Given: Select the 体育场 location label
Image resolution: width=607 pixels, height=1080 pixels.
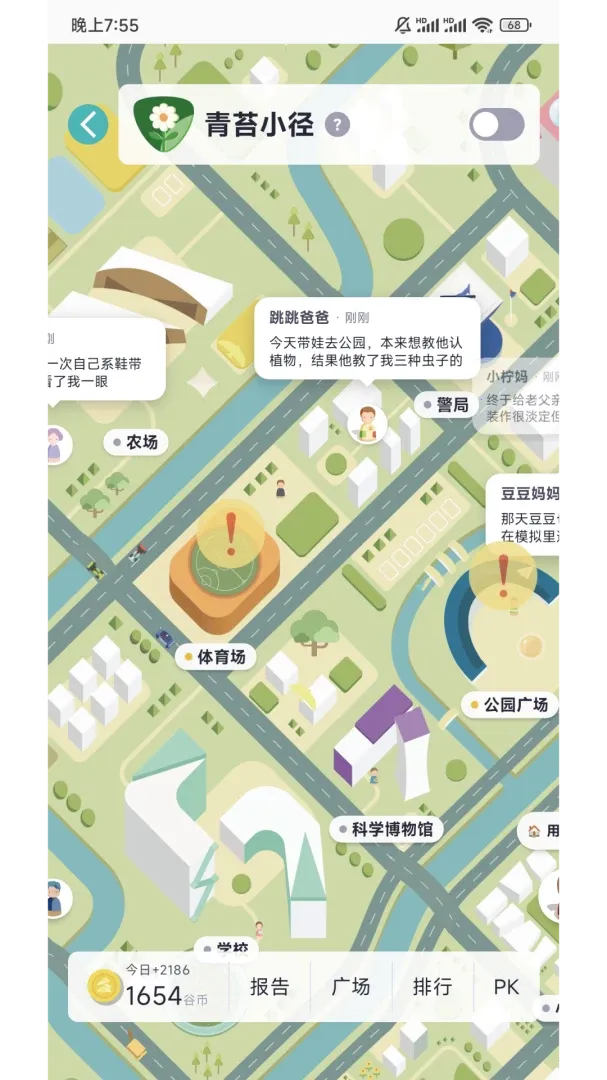Looking at the screenshot, I should pyautogui.click(x=216, y=657).
